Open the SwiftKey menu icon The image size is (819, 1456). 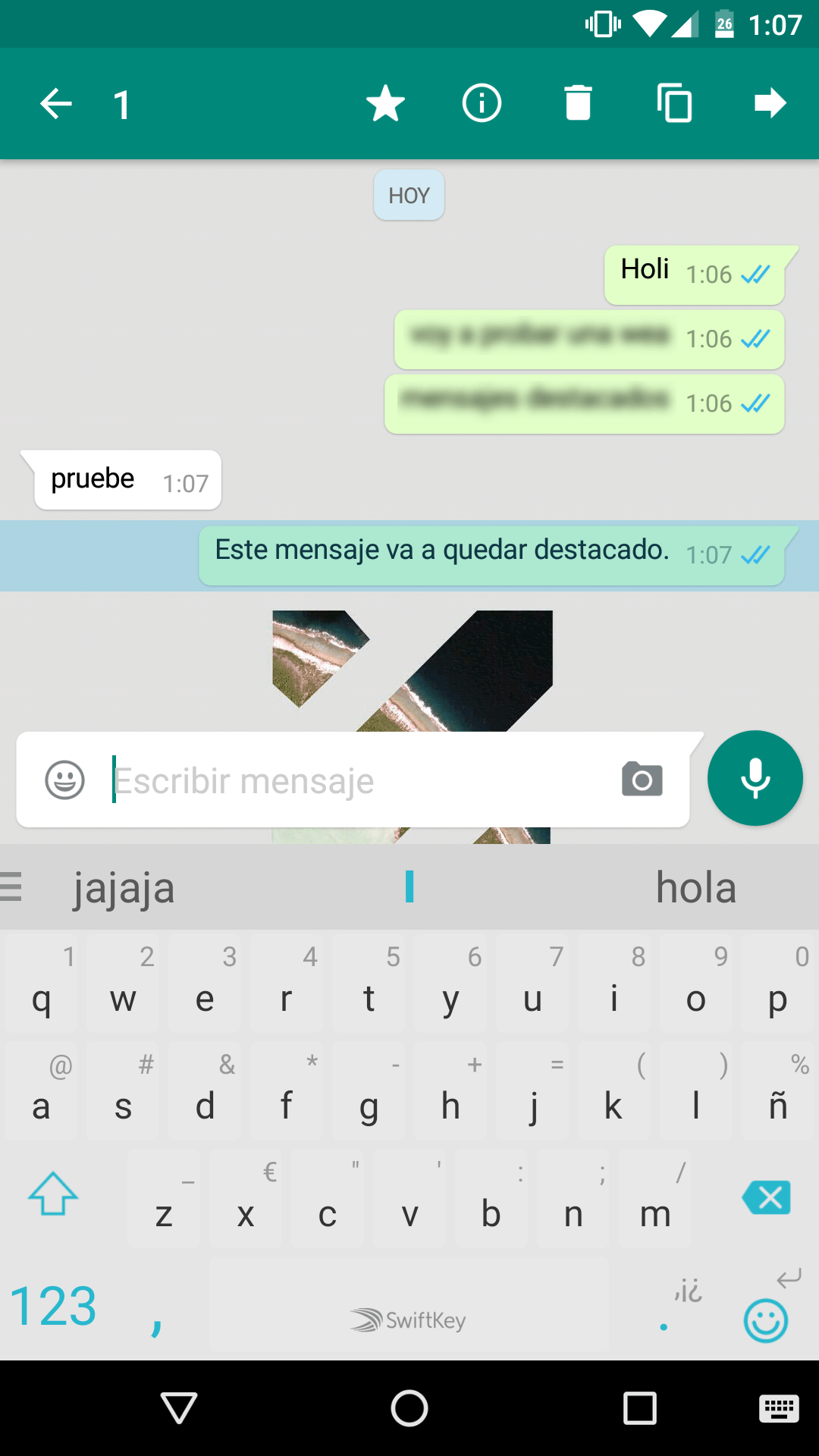[x=12, y=886]
